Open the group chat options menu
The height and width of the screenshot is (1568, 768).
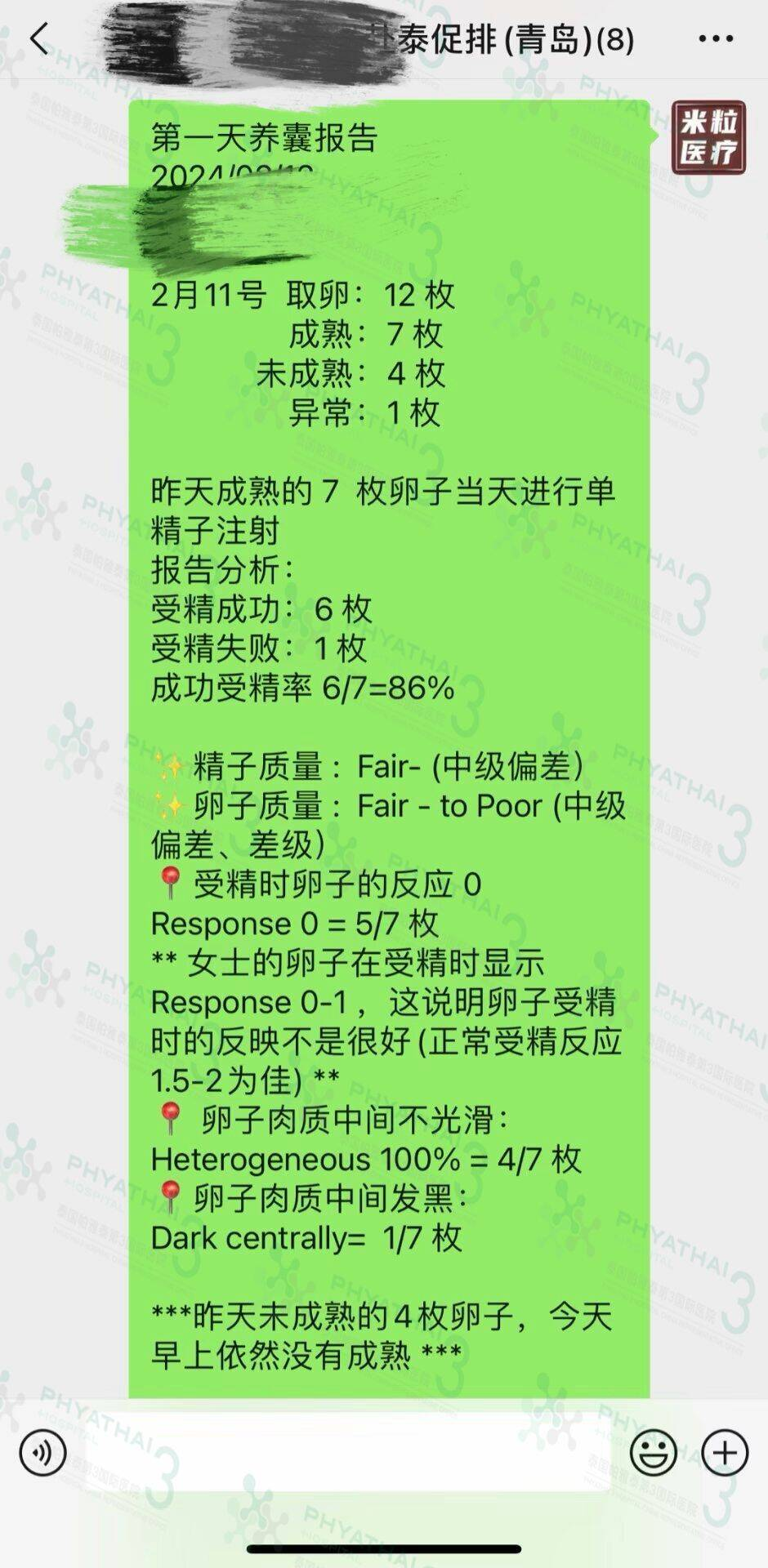click(x=716, y=38)
